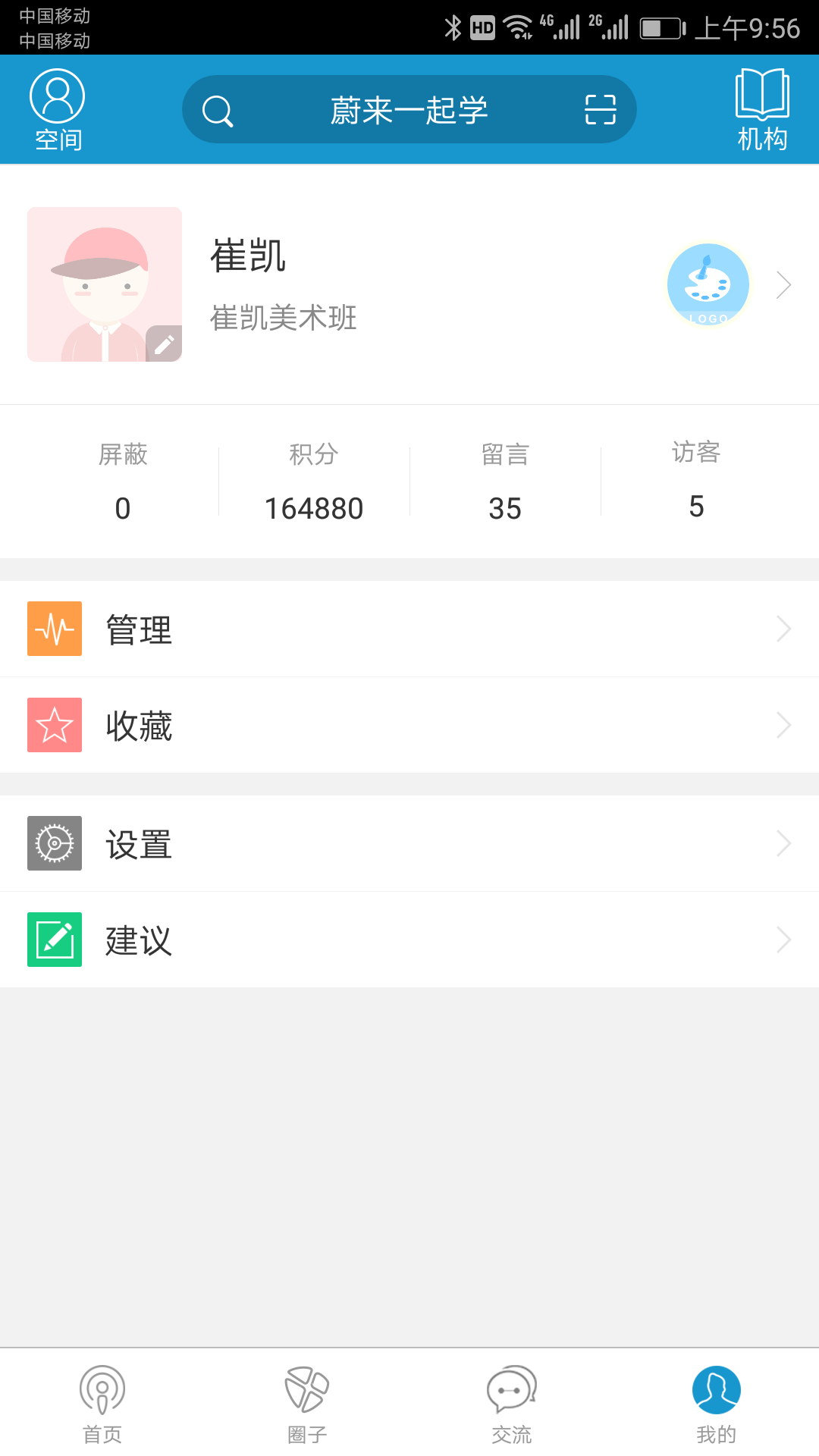819x1456 pixels.
Task: Tap the QR code scan icon
Action: click(x=598, y=108)
